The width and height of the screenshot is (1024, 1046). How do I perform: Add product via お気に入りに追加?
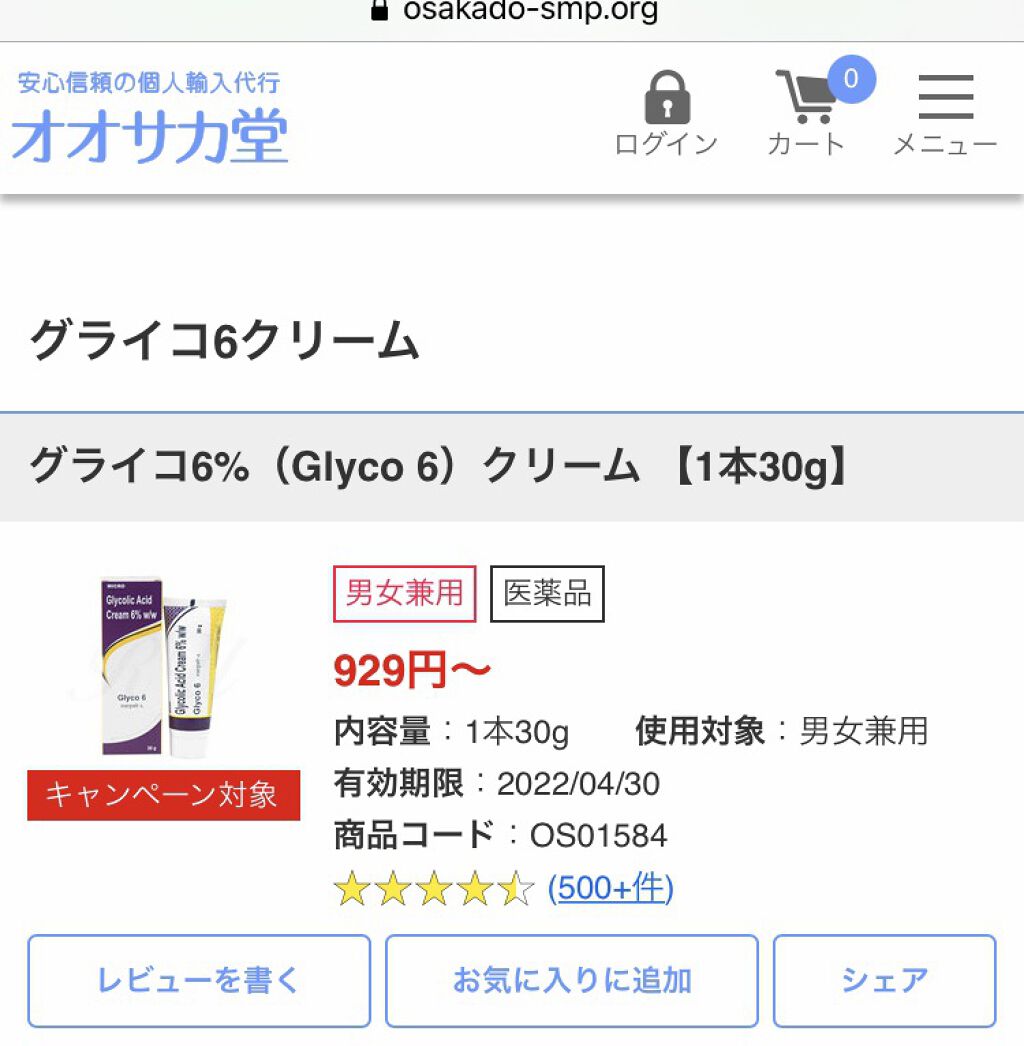click(x=571, y=980)
